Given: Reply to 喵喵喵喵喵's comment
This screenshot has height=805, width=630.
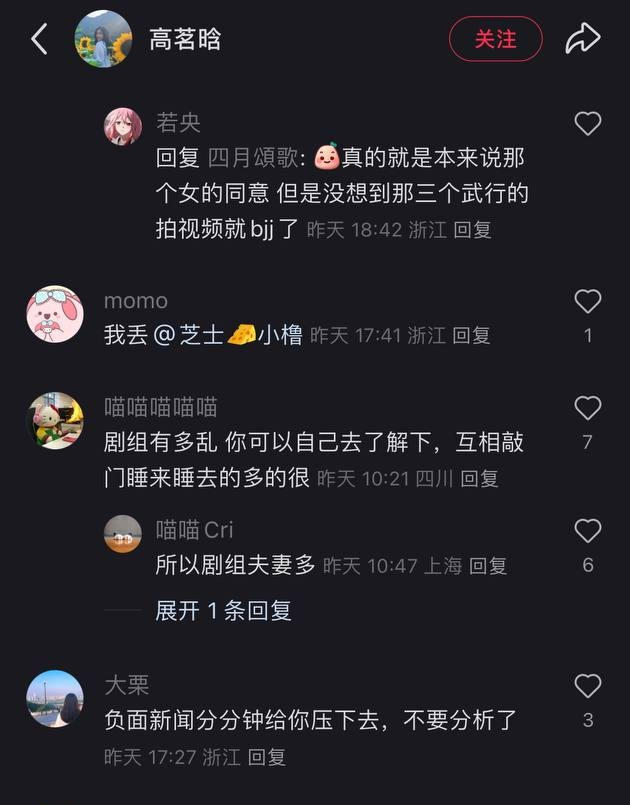Looking at the screenshot, I should [x=479, y=478].
